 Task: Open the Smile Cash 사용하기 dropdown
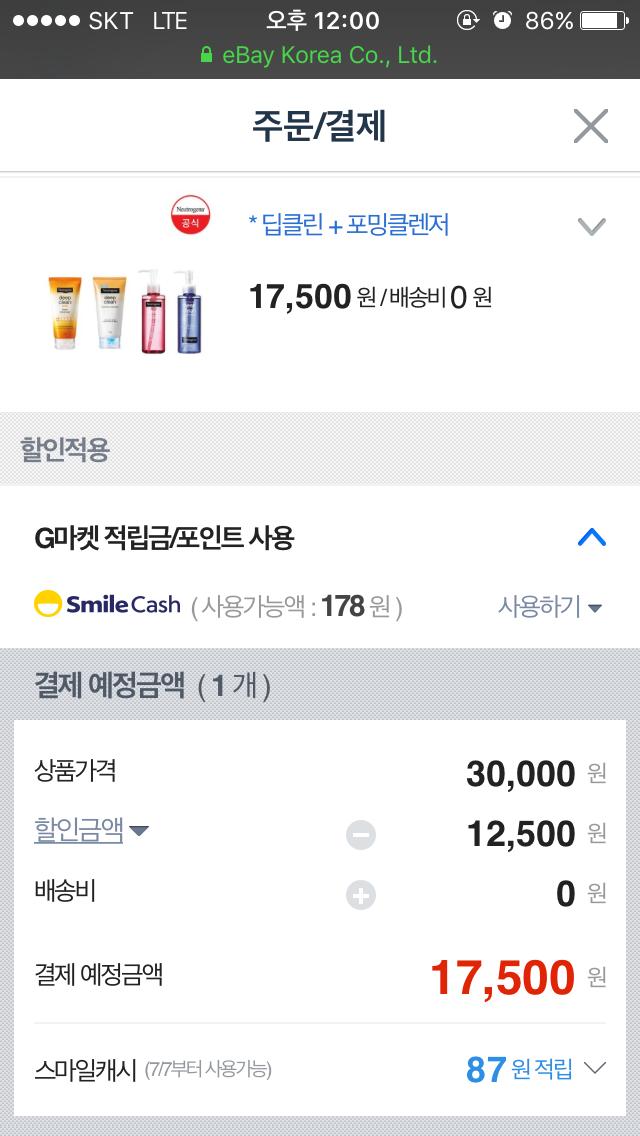pos(549,606)
